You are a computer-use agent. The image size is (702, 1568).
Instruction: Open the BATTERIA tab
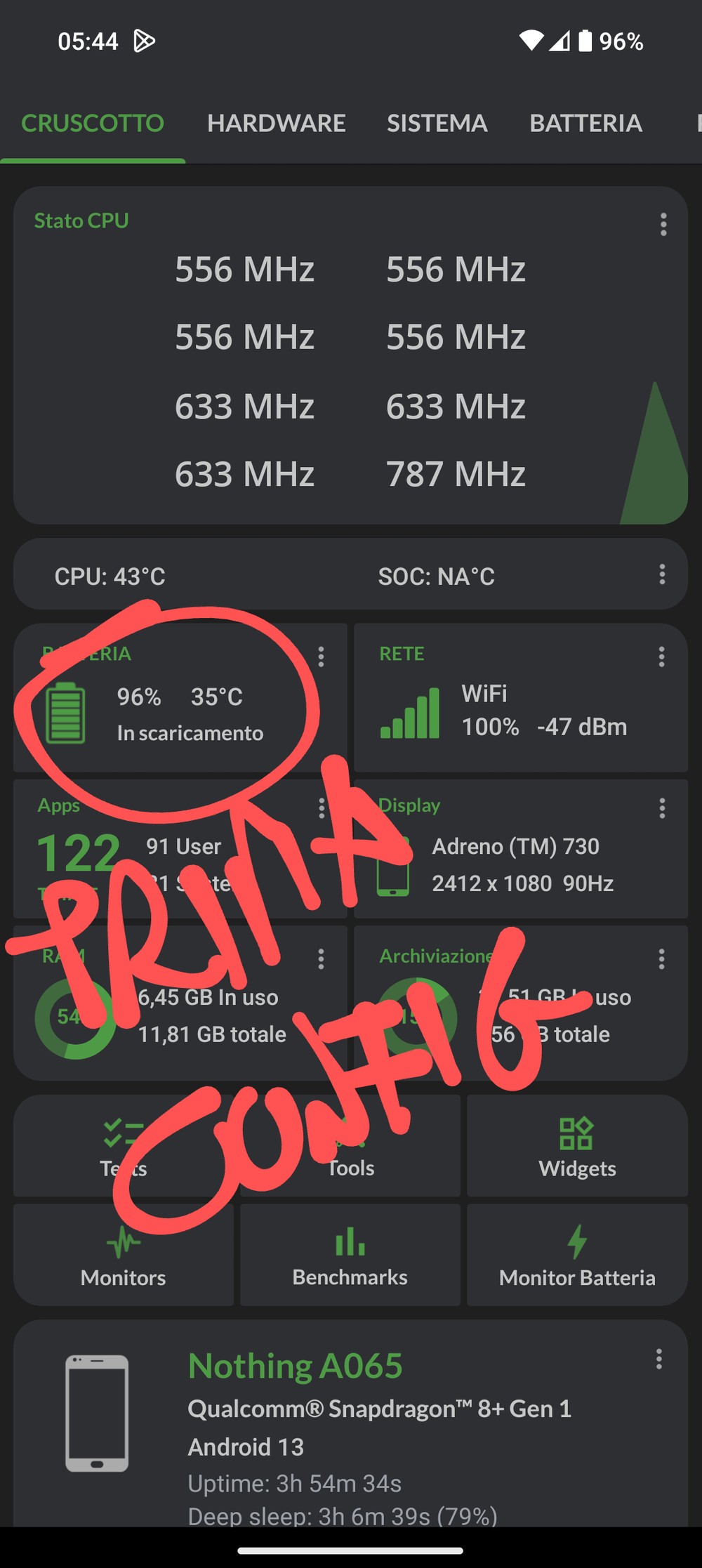585,124
